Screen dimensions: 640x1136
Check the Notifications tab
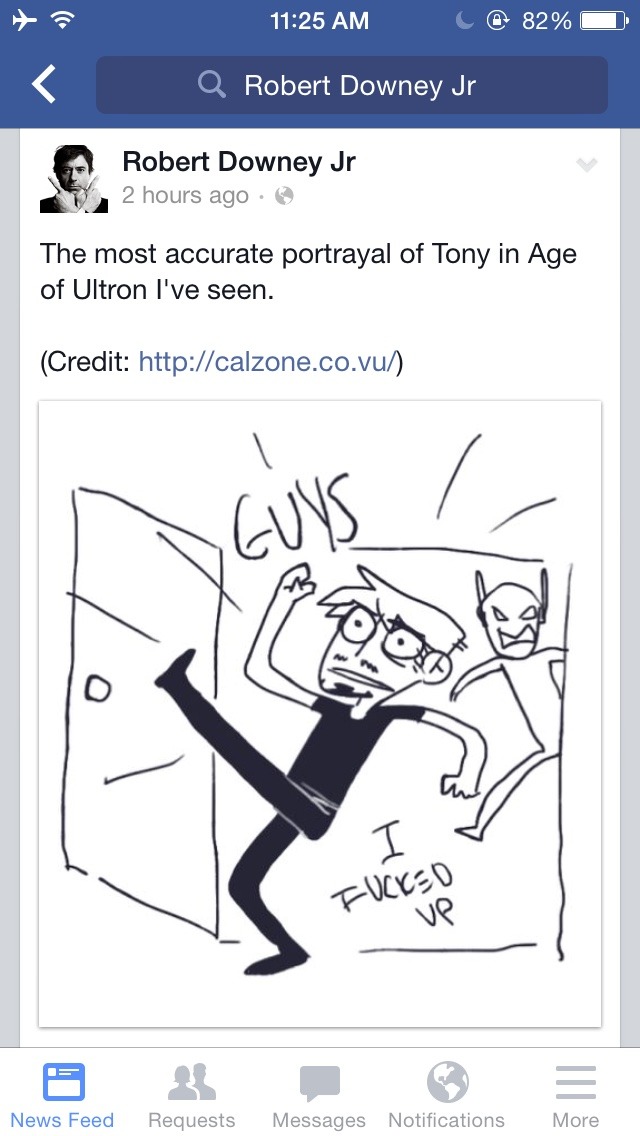coord(447,1095)
